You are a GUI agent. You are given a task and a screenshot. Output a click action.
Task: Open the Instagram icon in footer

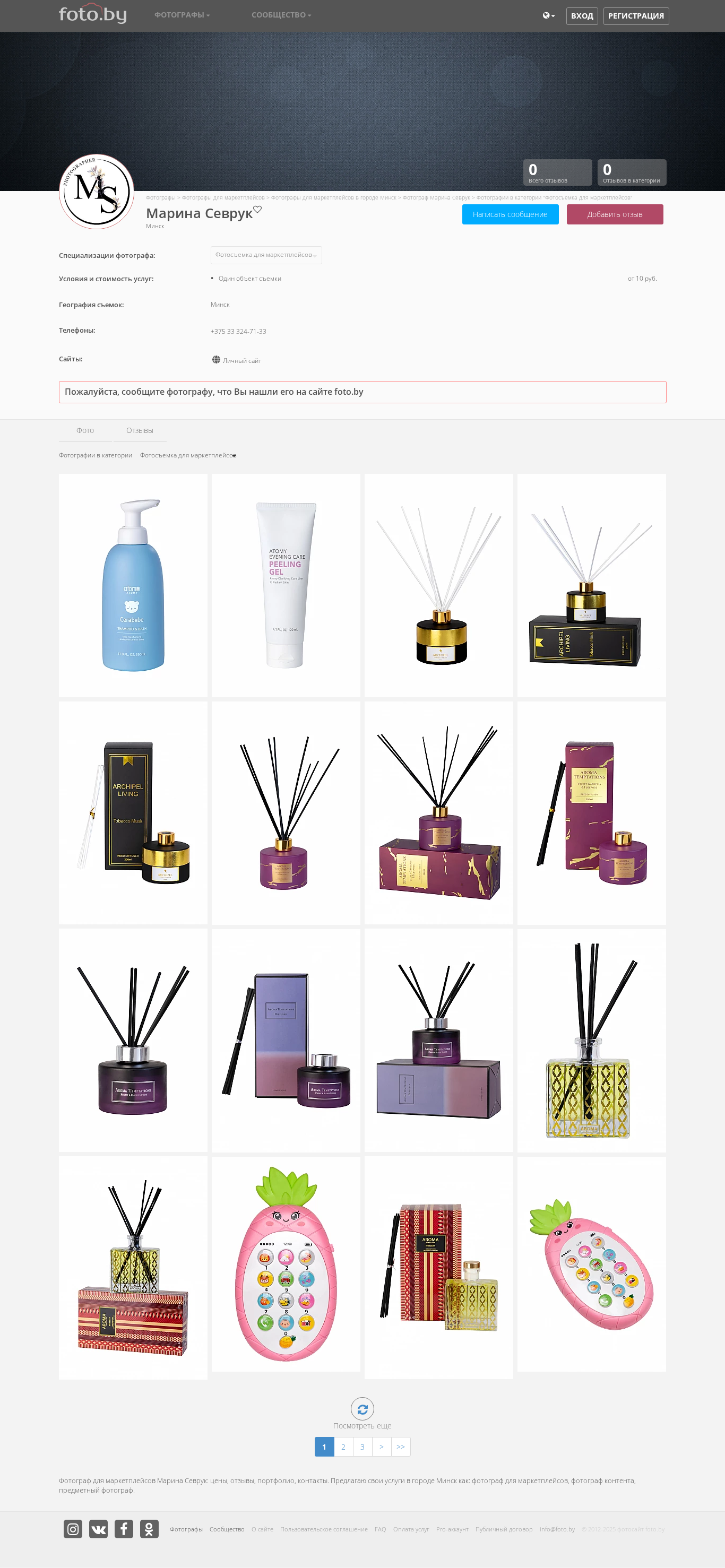pyautogui.click(x=73, y=1529)
